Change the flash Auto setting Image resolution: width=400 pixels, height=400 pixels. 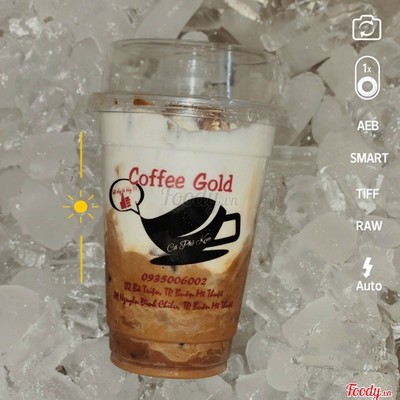point(369,275)
